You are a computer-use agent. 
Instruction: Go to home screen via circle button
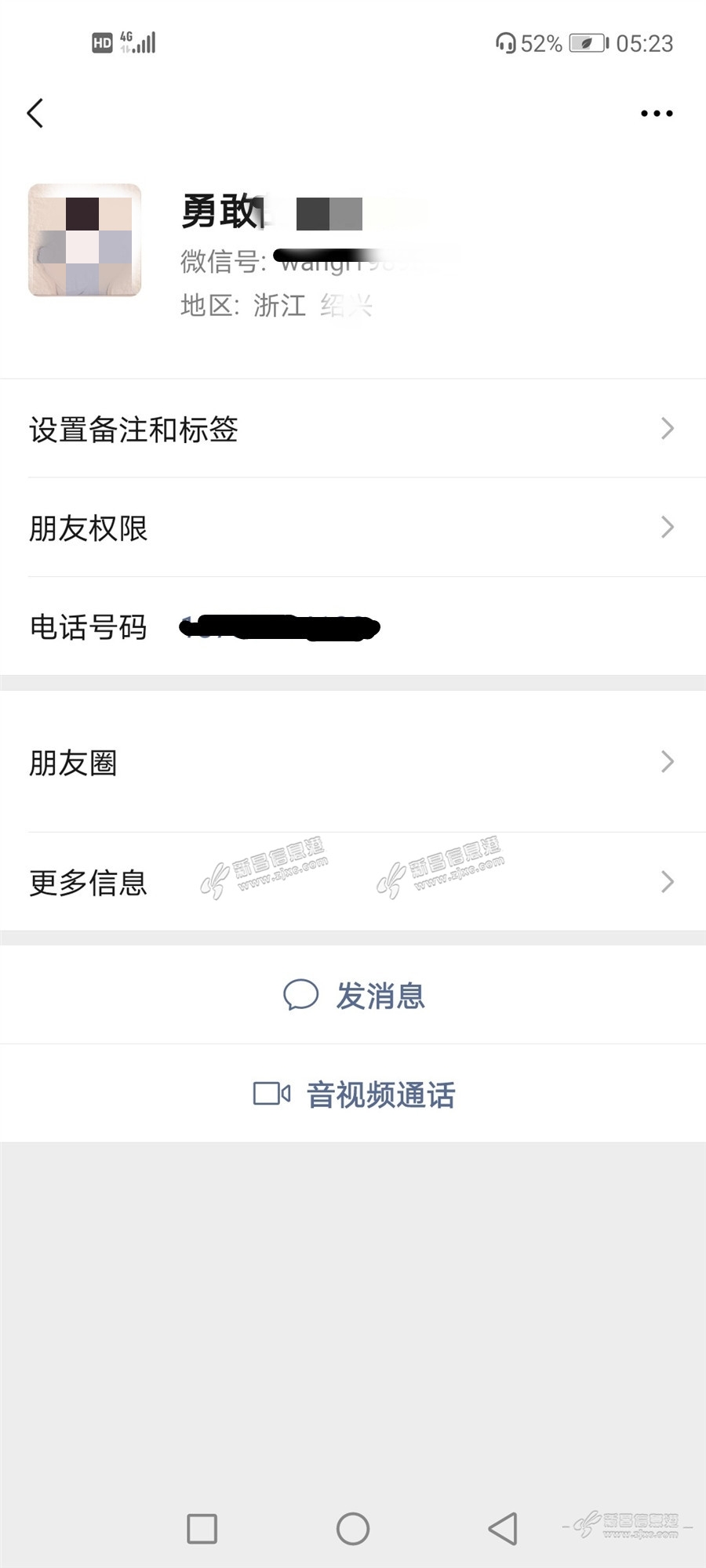[353, 1529]
